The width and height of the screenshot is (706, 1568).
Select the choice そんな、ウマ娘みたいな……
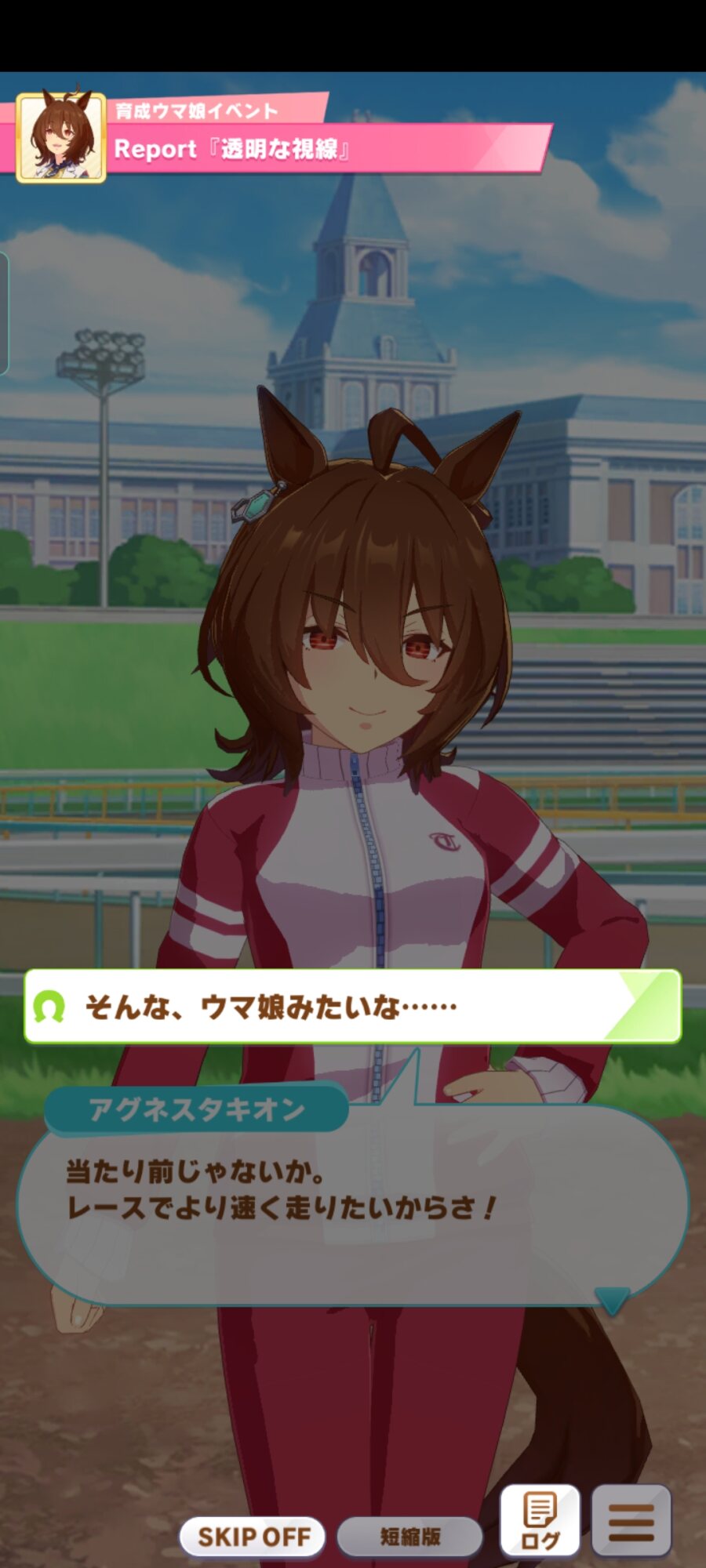[352, 1007]
